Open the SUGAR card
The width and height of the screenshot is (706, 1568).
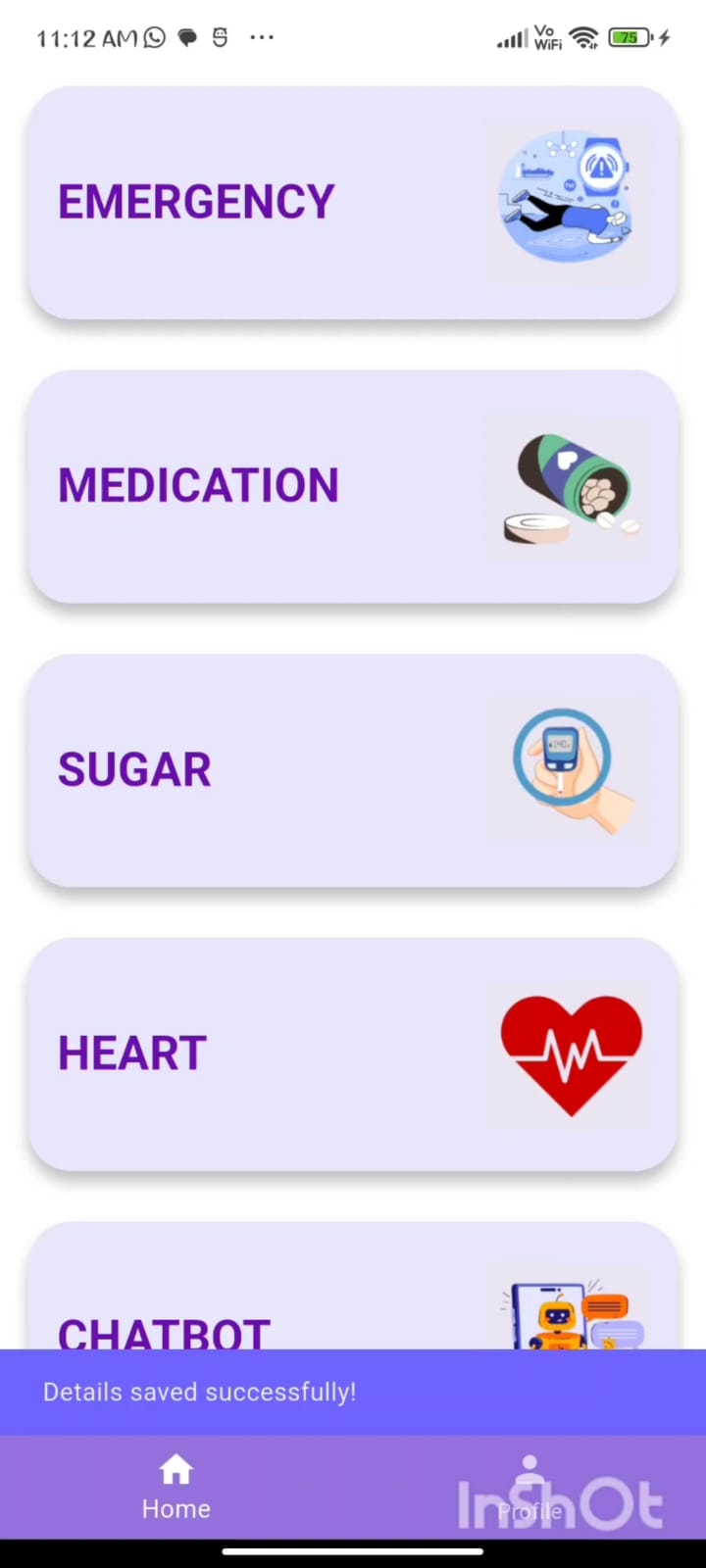[353, 771]
